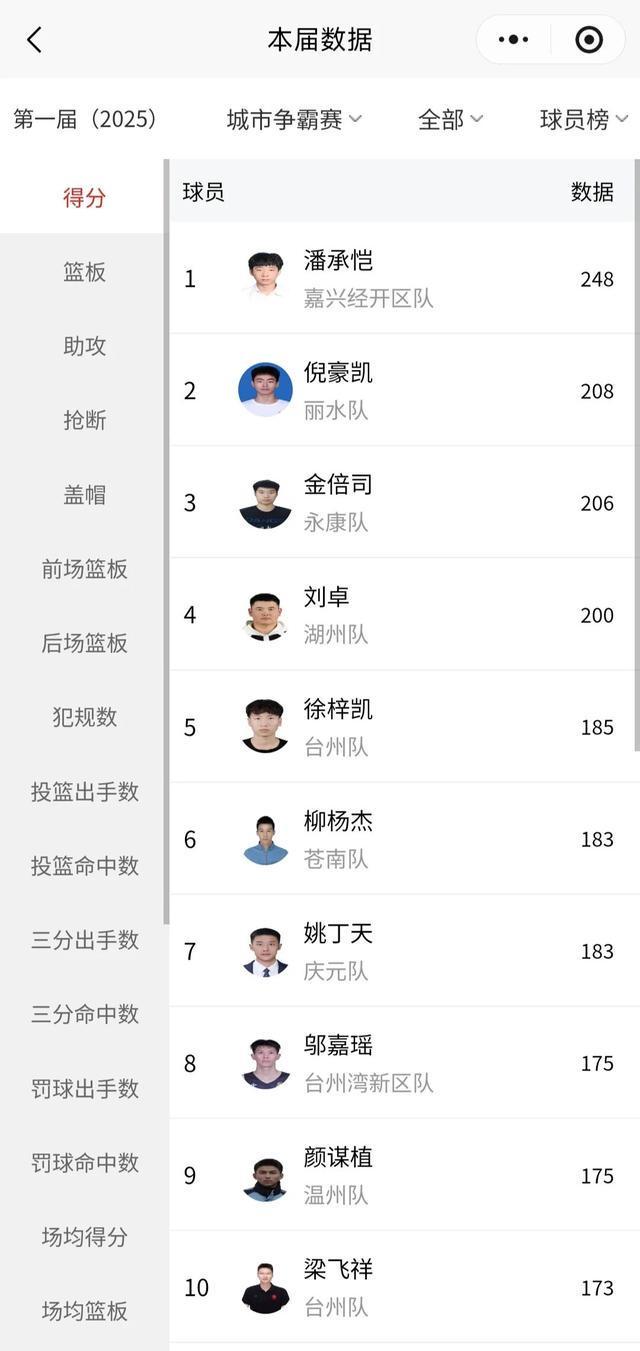Open the mini program more options menu
Viewport: 640px width, 1351px height.
[x=513, y=40]
